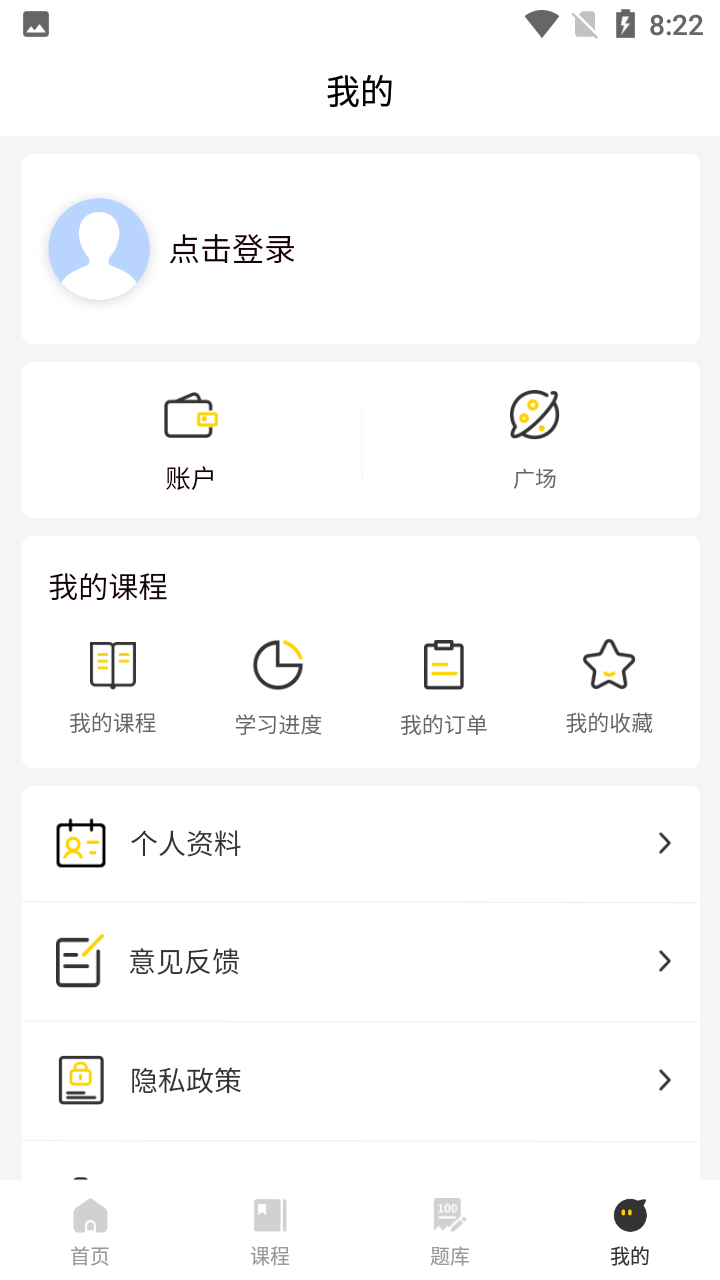Select the 我的 bottom tab
The width and height of the screenshot is (720, 1280).
[x=630, y=1230]
